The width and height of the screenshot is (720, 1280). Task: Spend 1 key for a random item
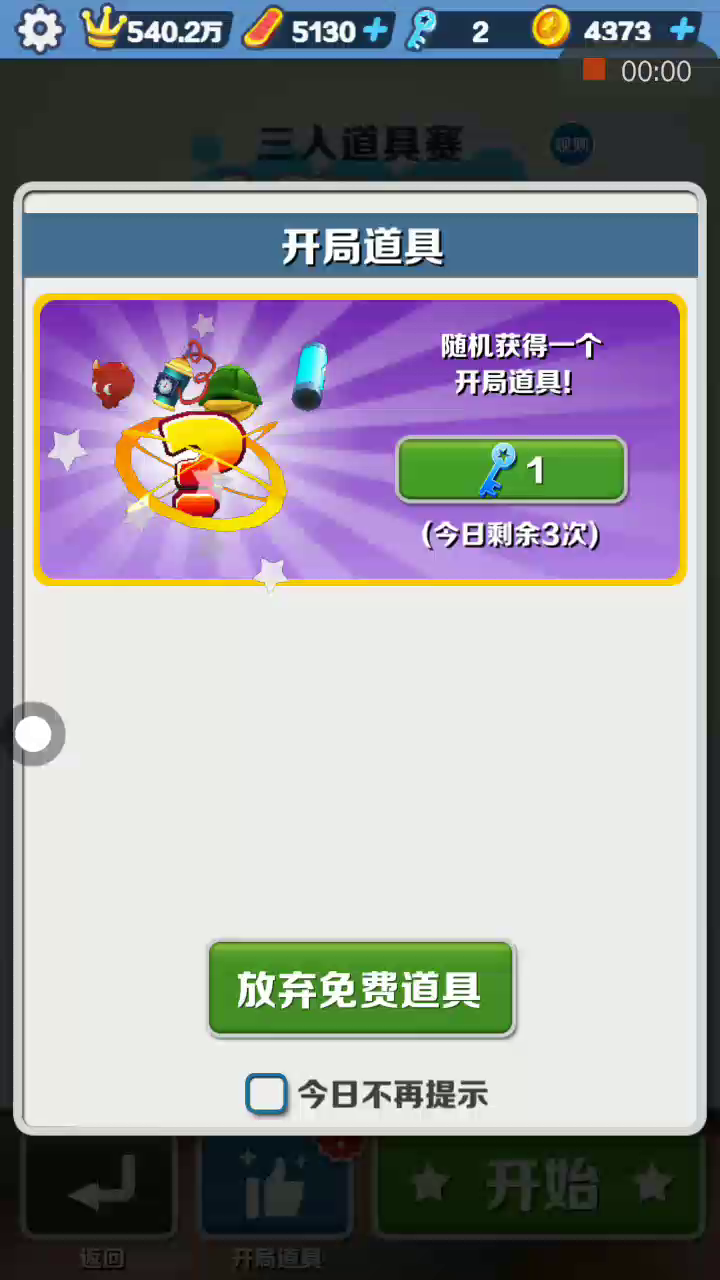pos(511,469)
